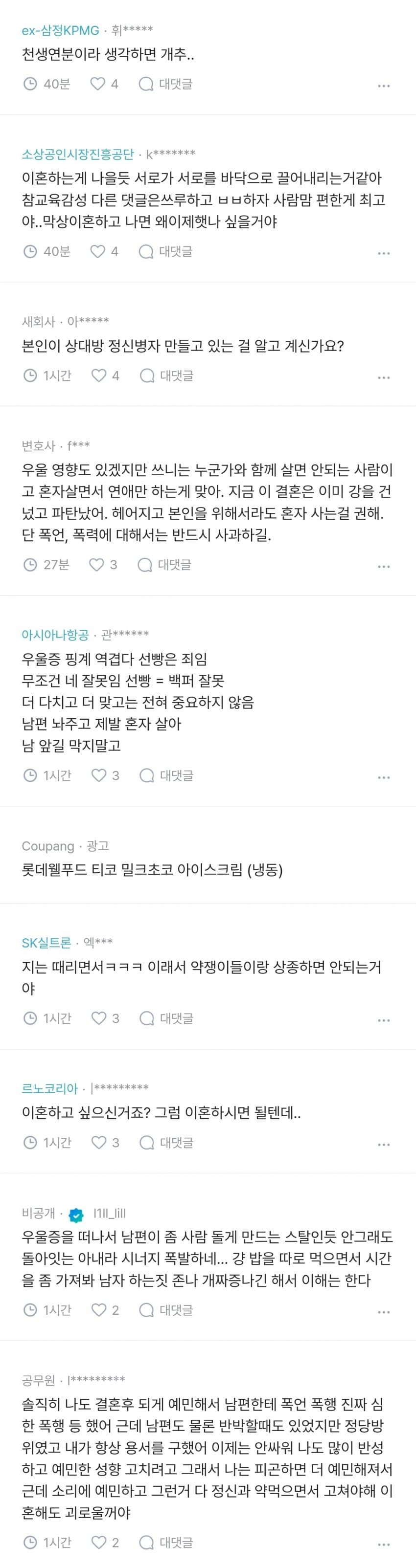Write a reply to 변호사 comment

pos(165,565)
